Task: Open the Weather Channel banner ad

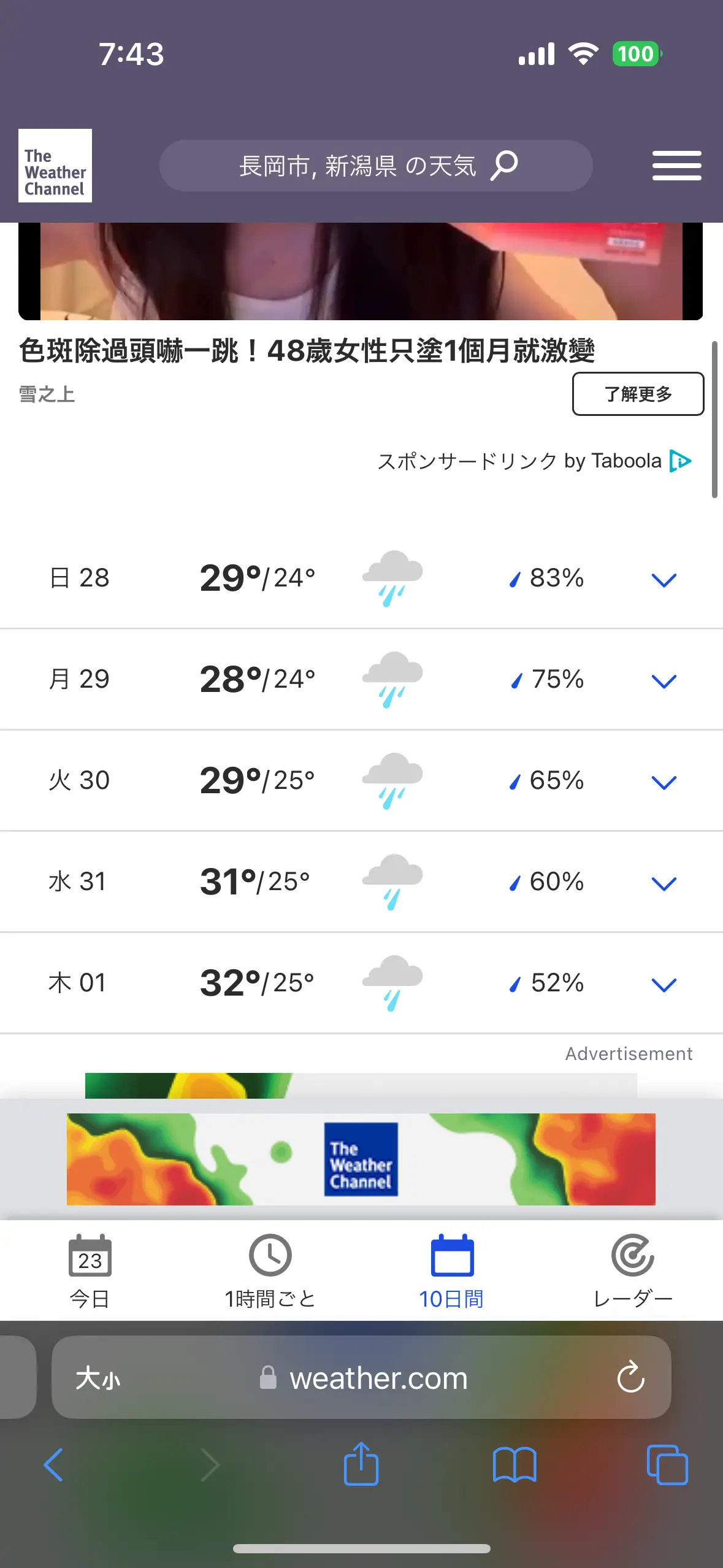Action: (x=361, y=1159)
